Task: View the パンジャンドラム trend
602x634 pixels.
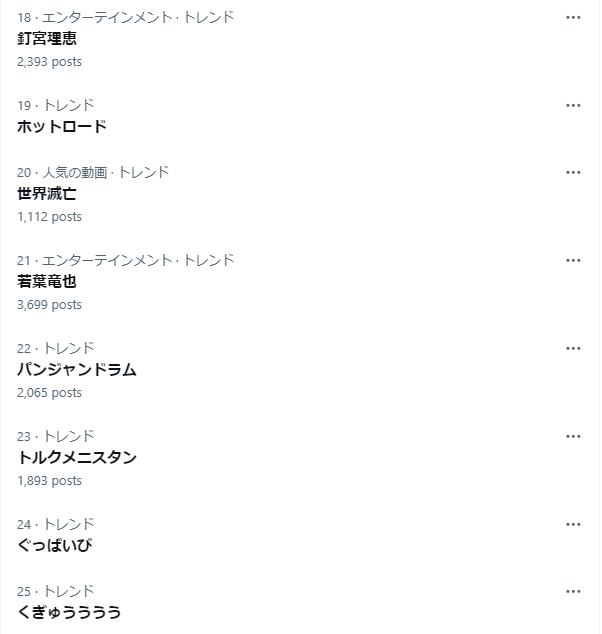Action: click(77, 370)
